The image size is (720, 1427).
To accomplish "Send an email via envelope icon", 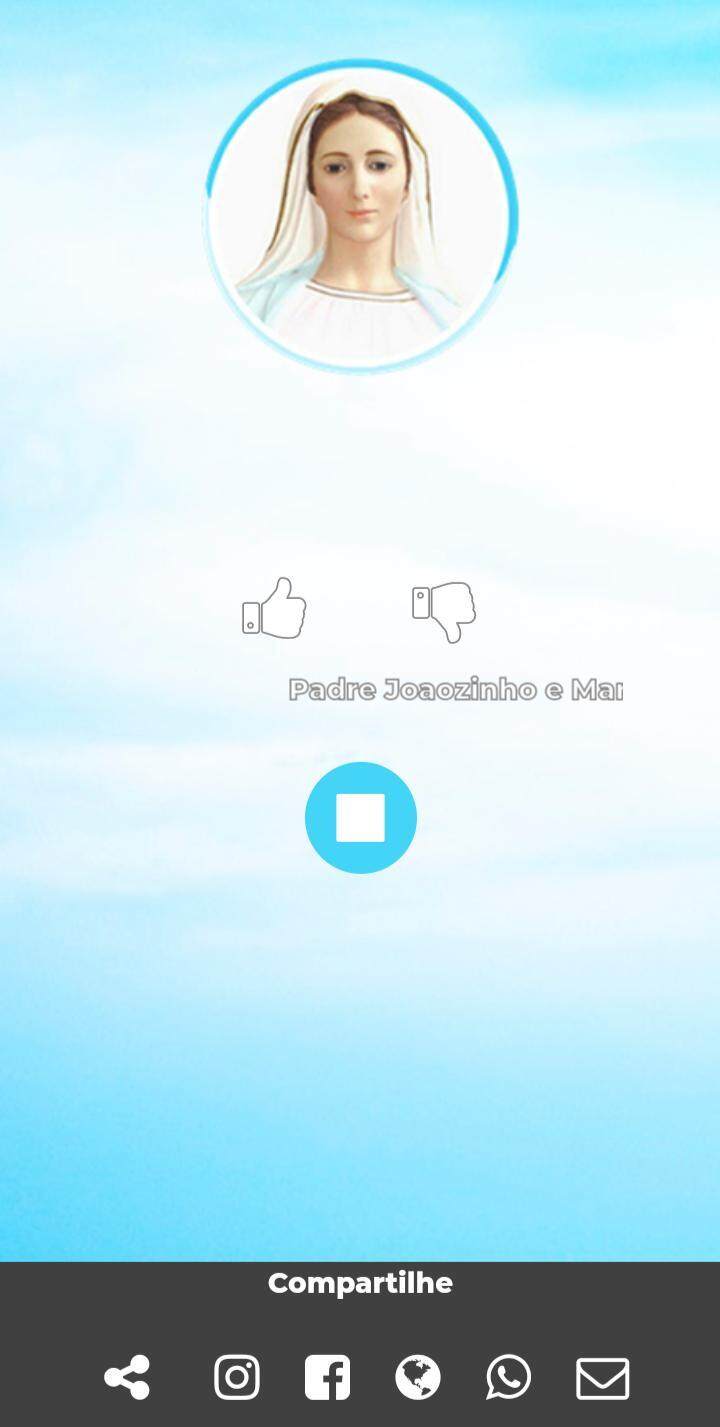I will click(602, 1378).
